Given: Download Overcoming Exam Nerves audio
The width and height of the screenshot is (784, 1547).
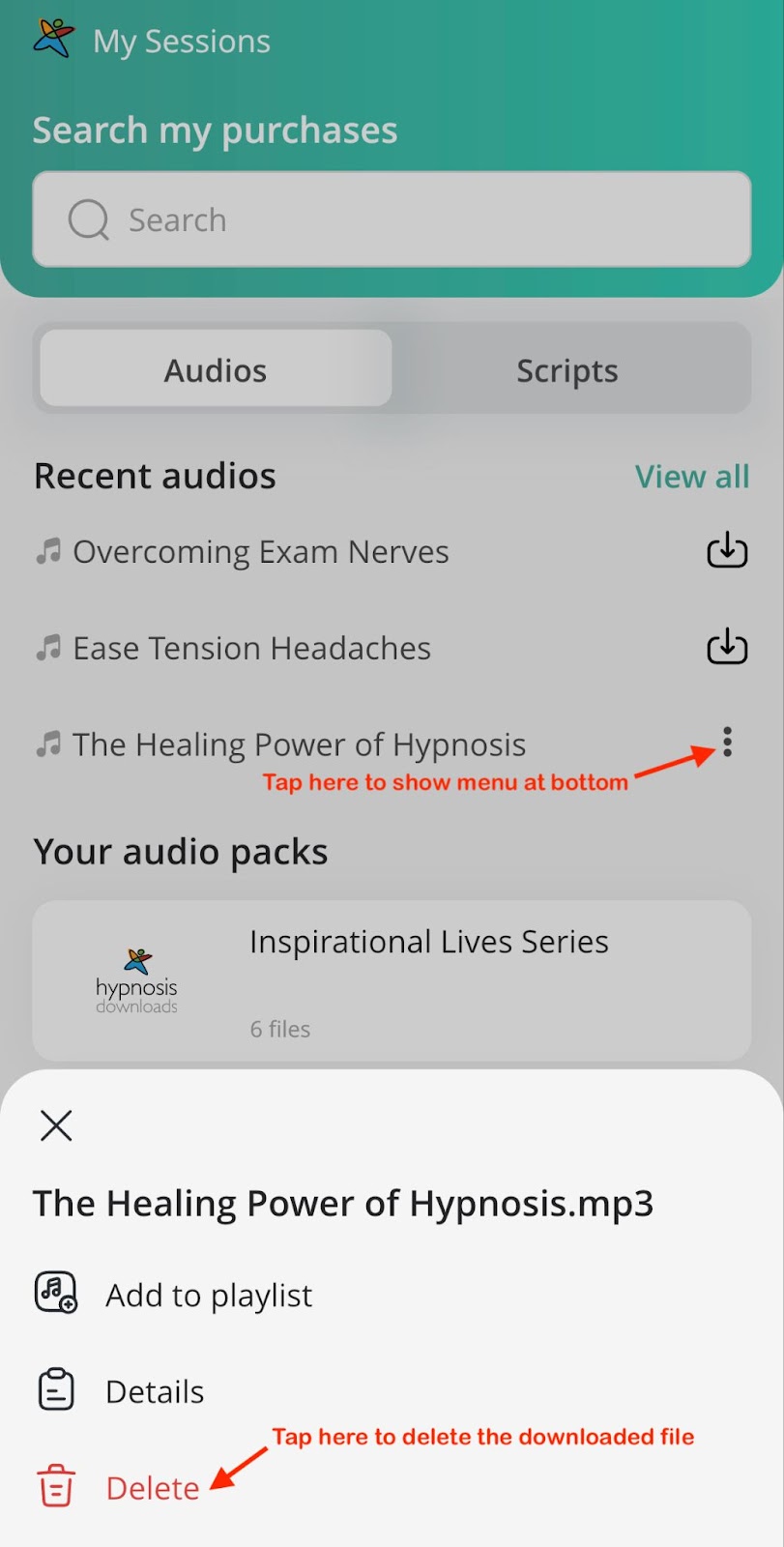Looking at the screenshot, I should tap(727, 551).
